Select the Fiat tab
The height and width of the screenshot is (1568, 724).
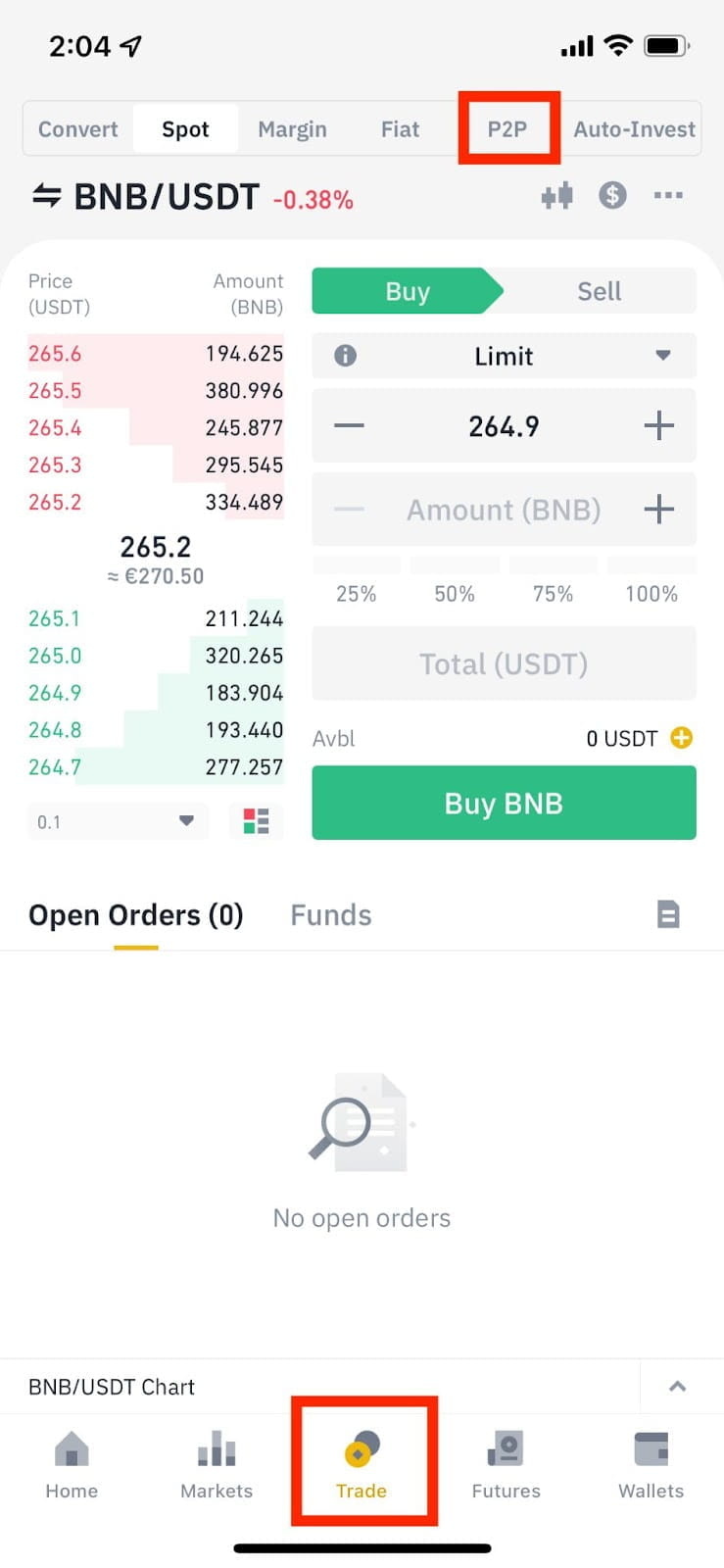tap(400, 129)
